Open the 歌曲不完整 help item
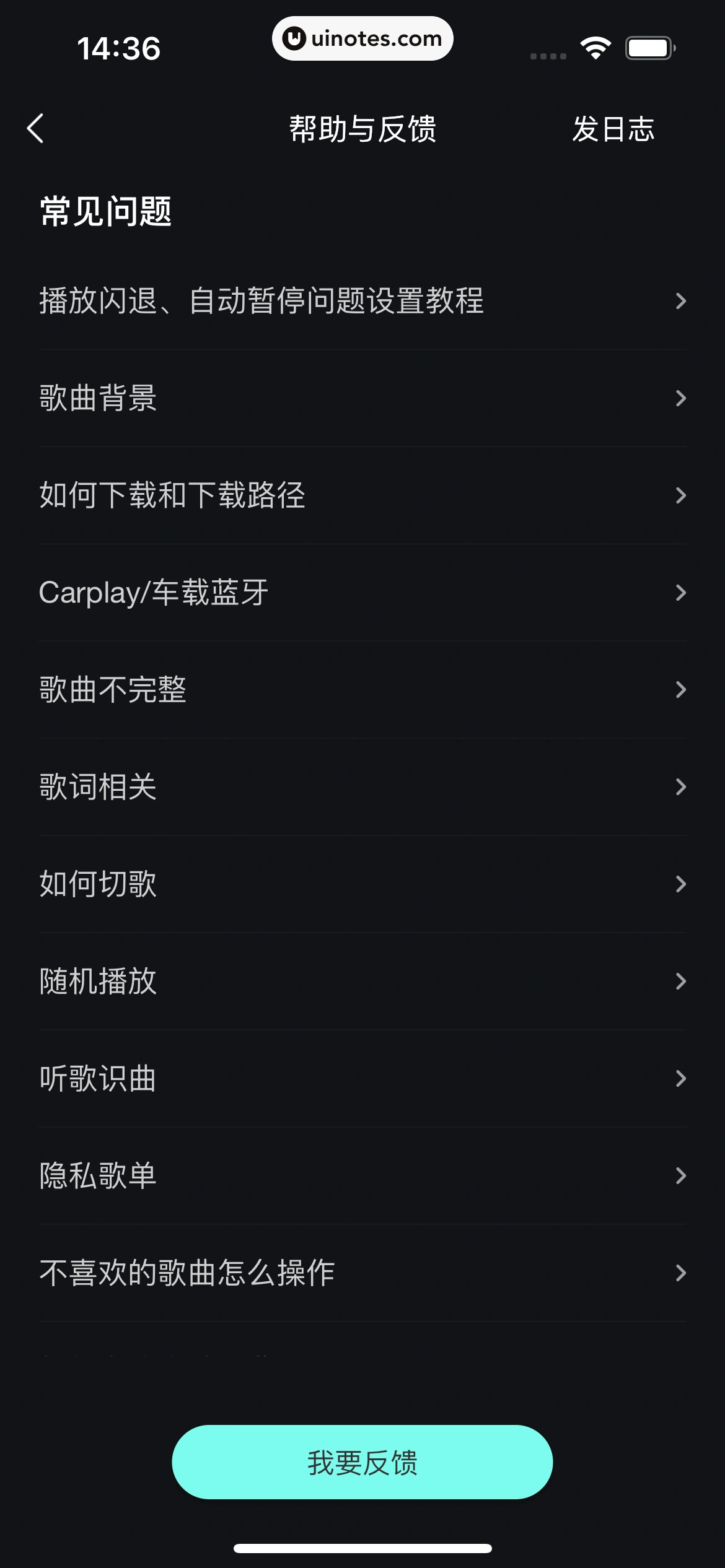The height and width of the screenshot is (1568, 725). [362, 690]
